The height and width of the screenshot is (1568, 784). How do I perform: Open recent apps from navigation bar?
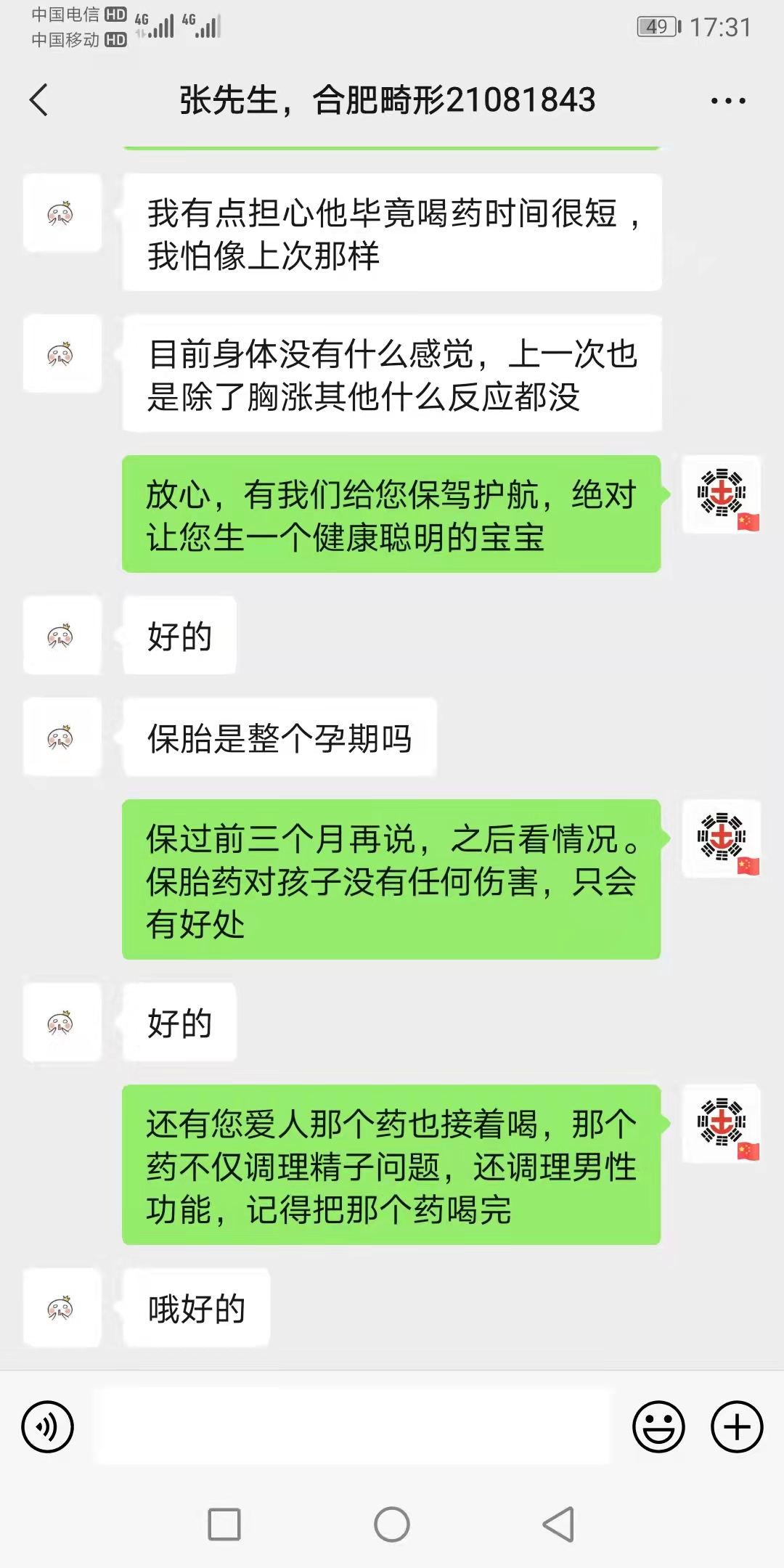point(224,1524)
